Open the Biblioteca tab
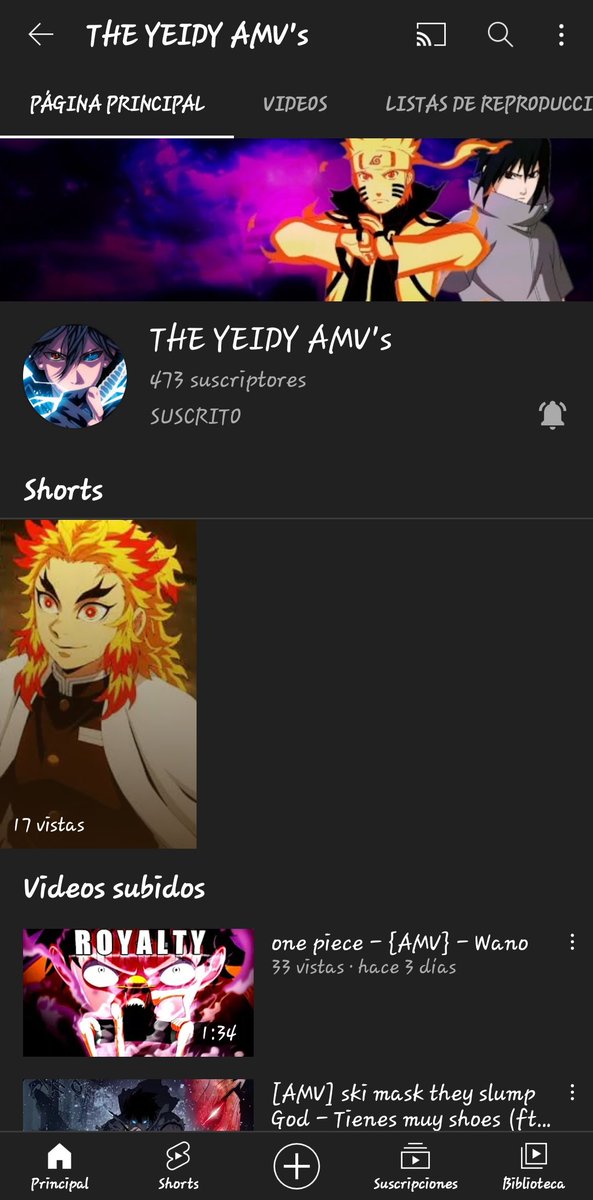Screen dimensions: 593x1200 pyautogui.click(x=534, y=1167)
